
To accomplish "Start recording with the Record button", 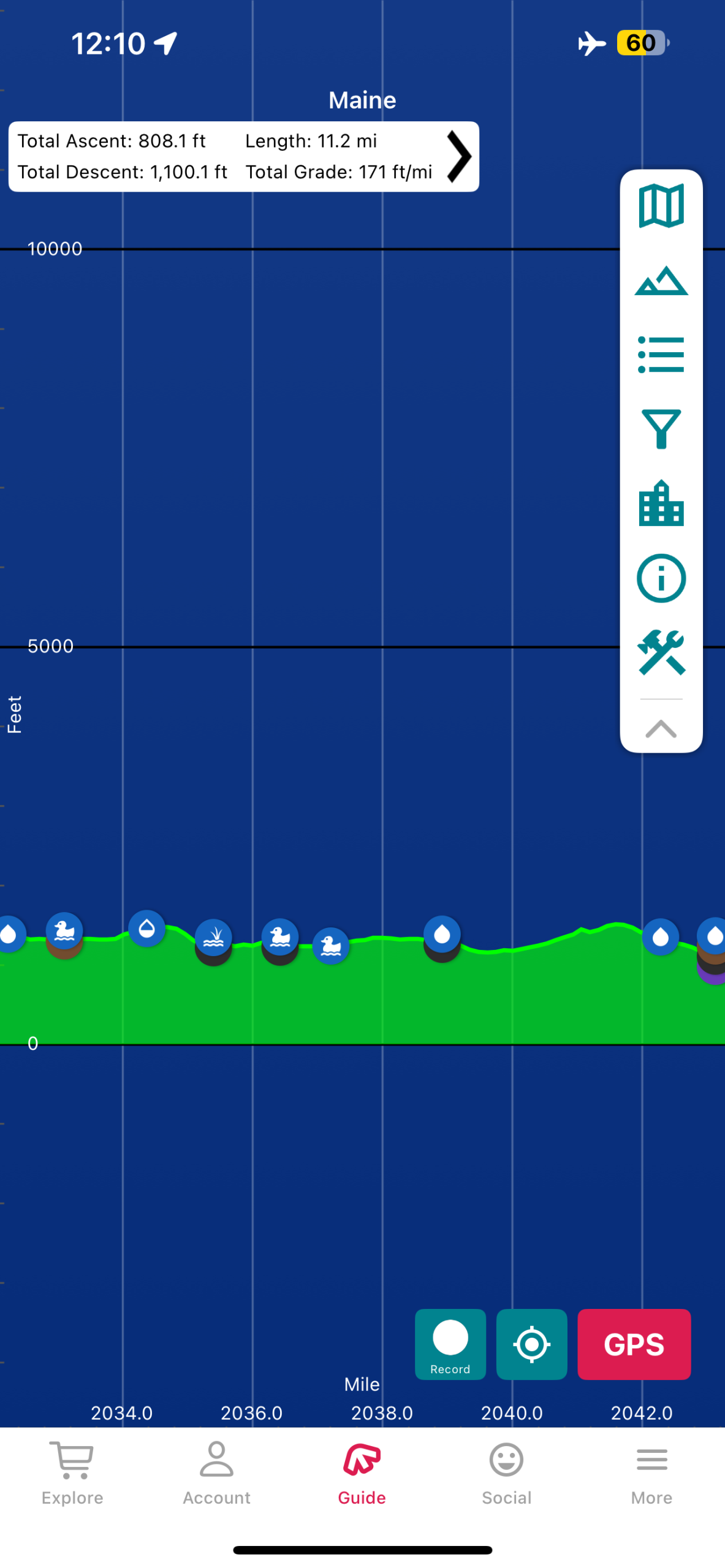I will pos(450,1343).
